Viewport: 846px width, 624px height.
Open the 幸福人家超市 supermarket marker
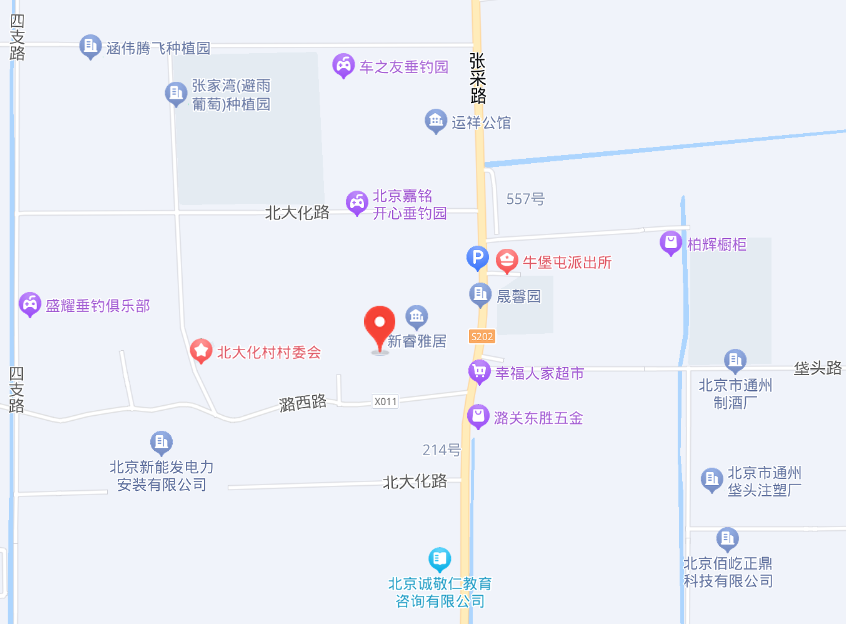click(479, 373)
